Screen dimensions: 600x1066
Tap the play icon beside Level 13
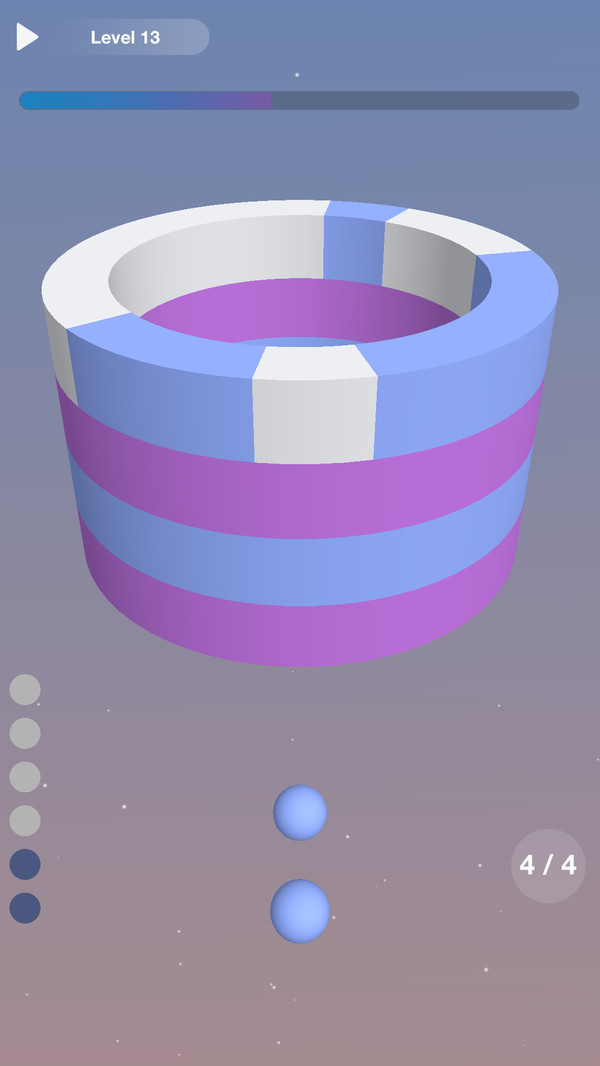tap(27, 37)
